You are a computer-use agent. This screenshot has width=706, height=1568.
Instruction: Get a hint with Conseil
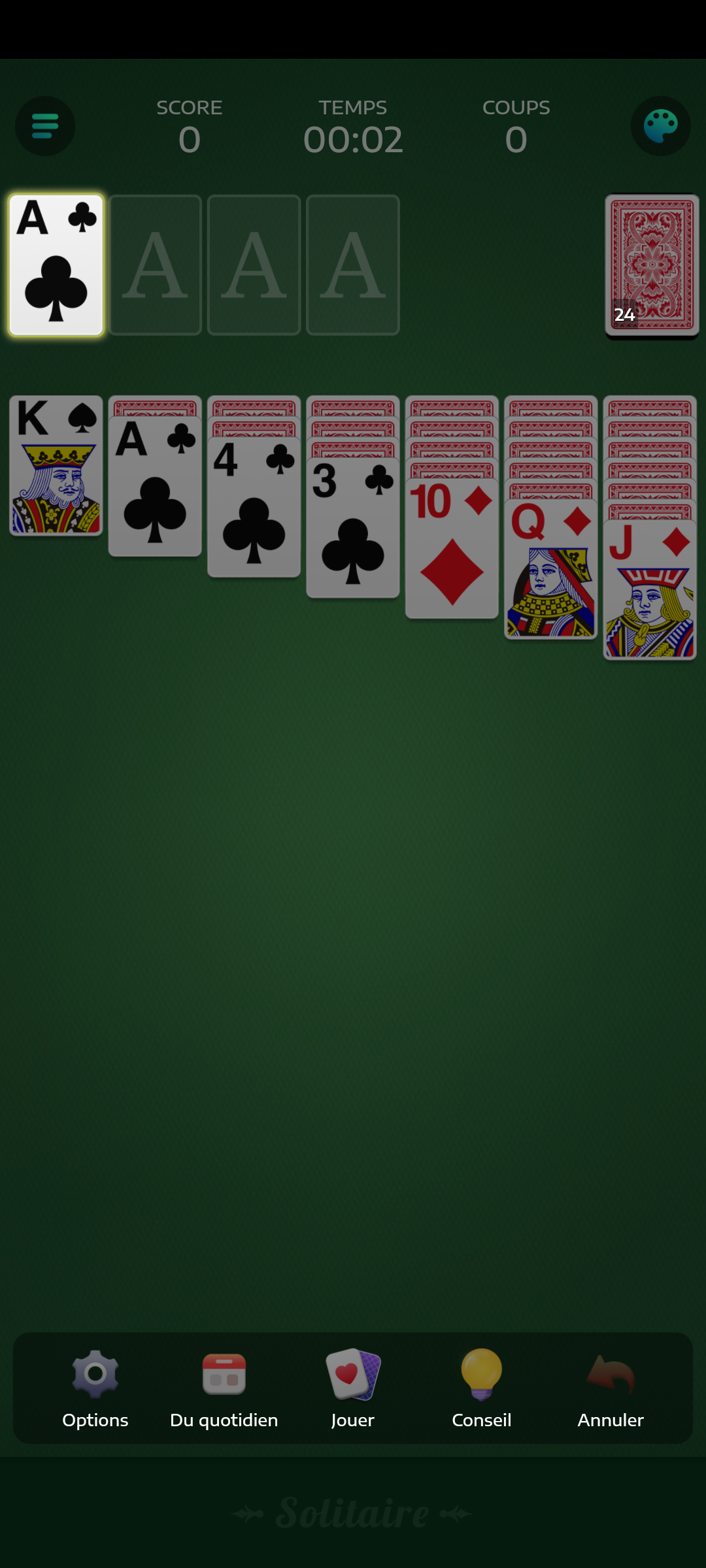[x=482, y=1389]
